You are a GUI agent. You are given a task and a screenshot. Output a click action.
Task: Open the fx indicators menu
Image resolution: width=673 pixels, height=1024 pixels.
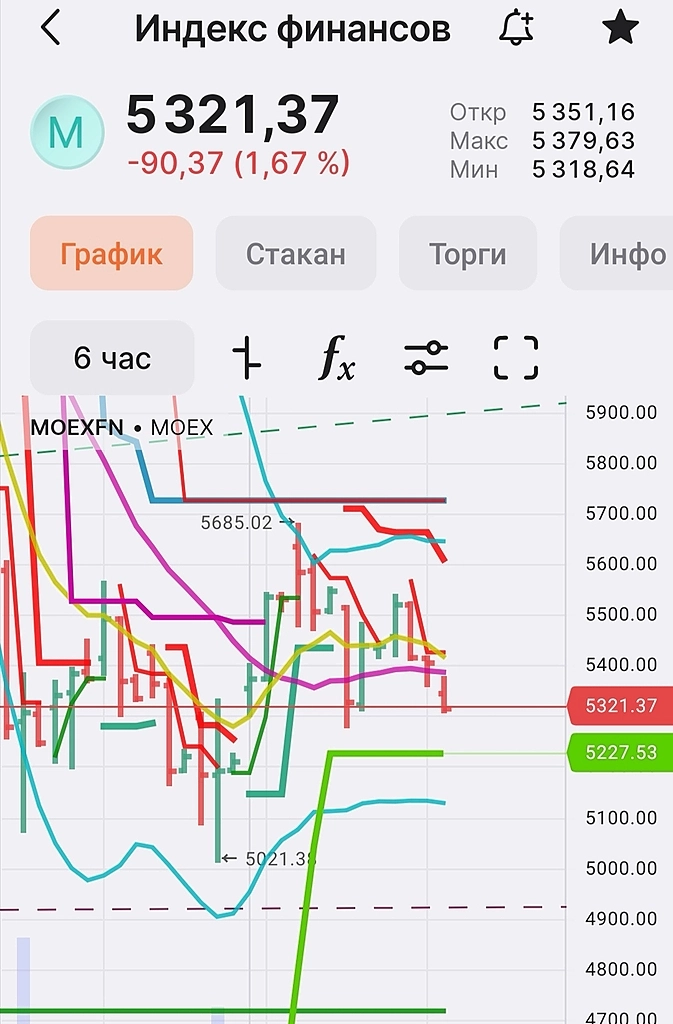[x=337, y=358]
